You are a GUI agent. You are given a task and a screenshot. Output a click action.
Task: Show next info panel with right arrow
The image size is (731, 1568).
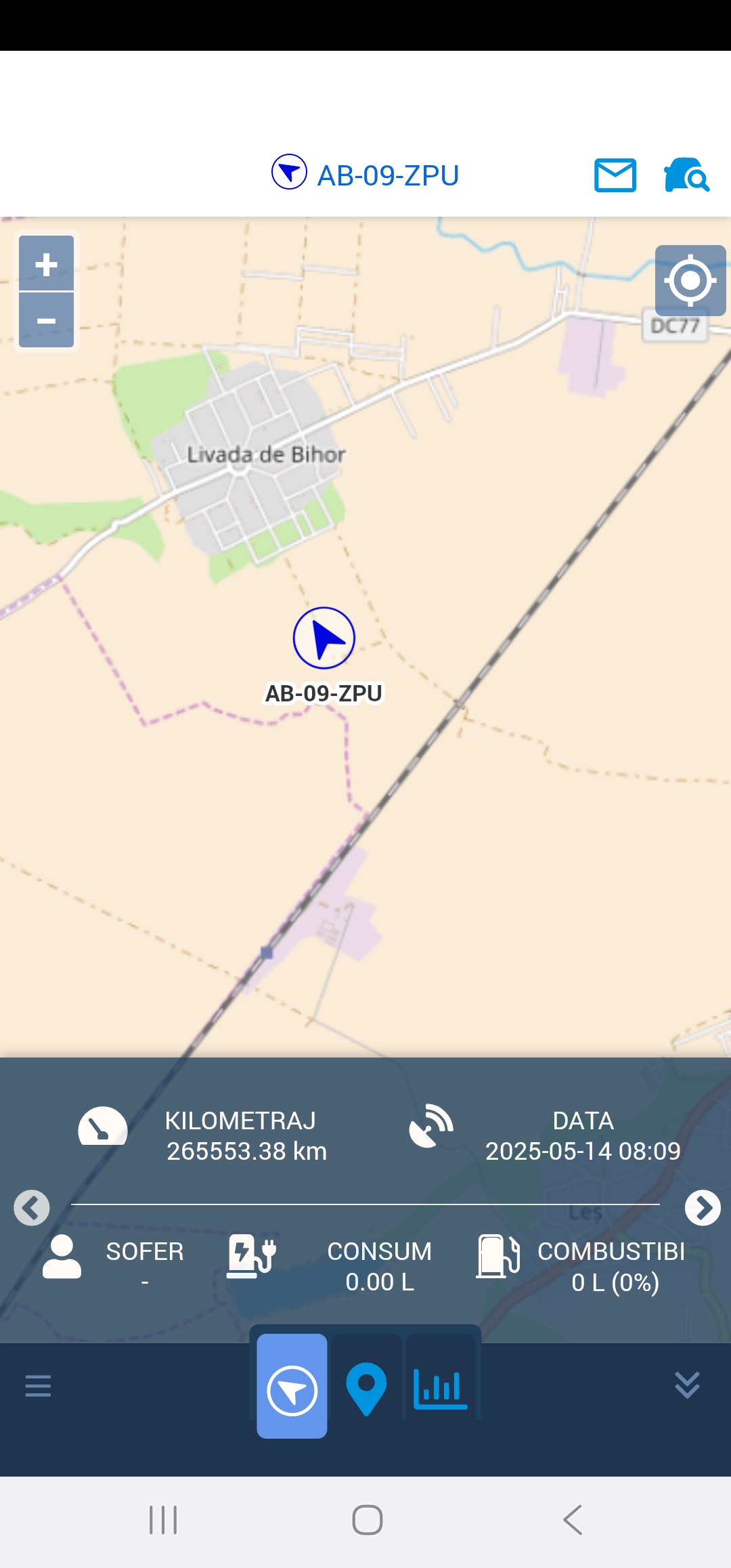pos(702,1208)
